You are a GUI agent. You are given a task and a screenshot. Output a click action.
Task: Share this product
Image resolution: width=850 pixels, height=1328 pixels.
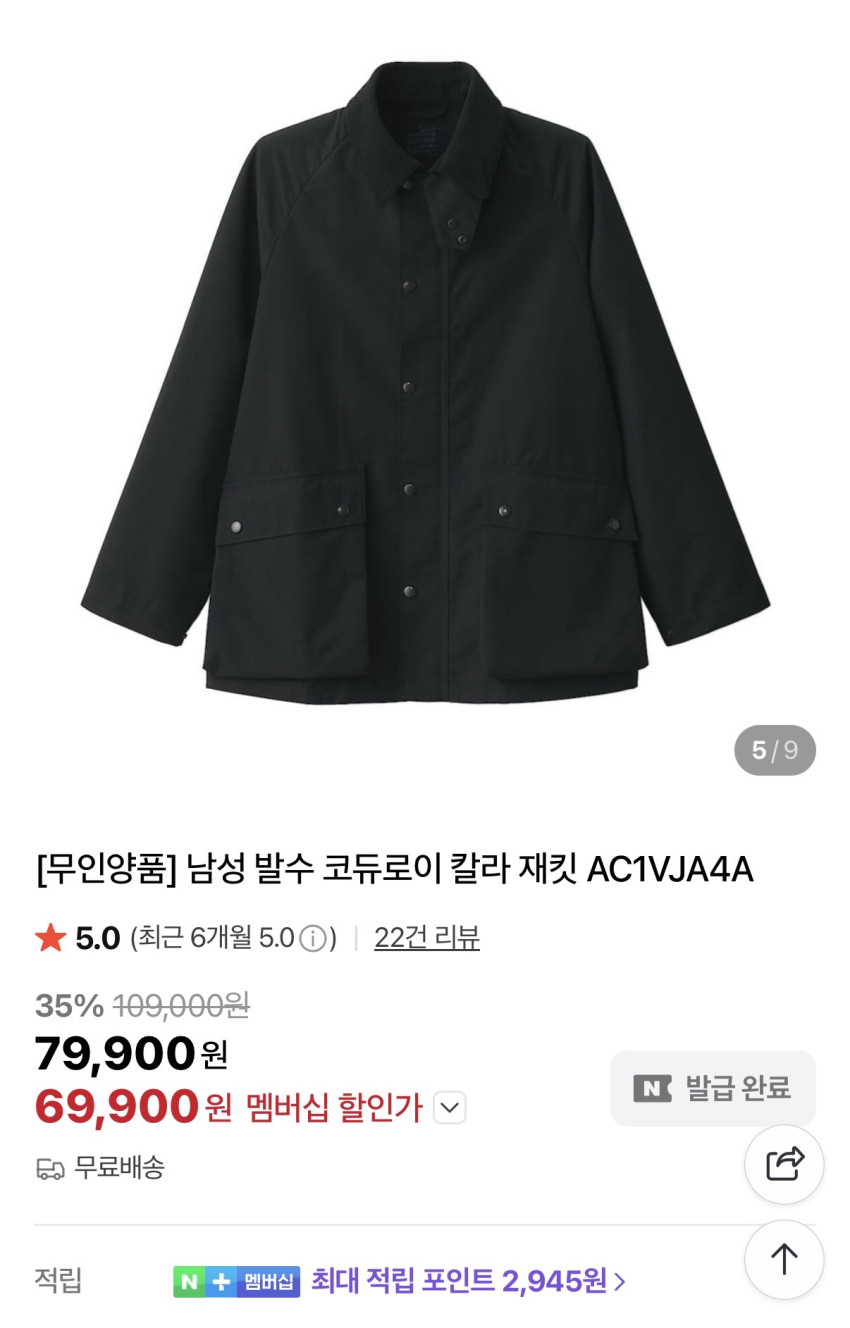pyautogui.click(x=784, y=1164)
